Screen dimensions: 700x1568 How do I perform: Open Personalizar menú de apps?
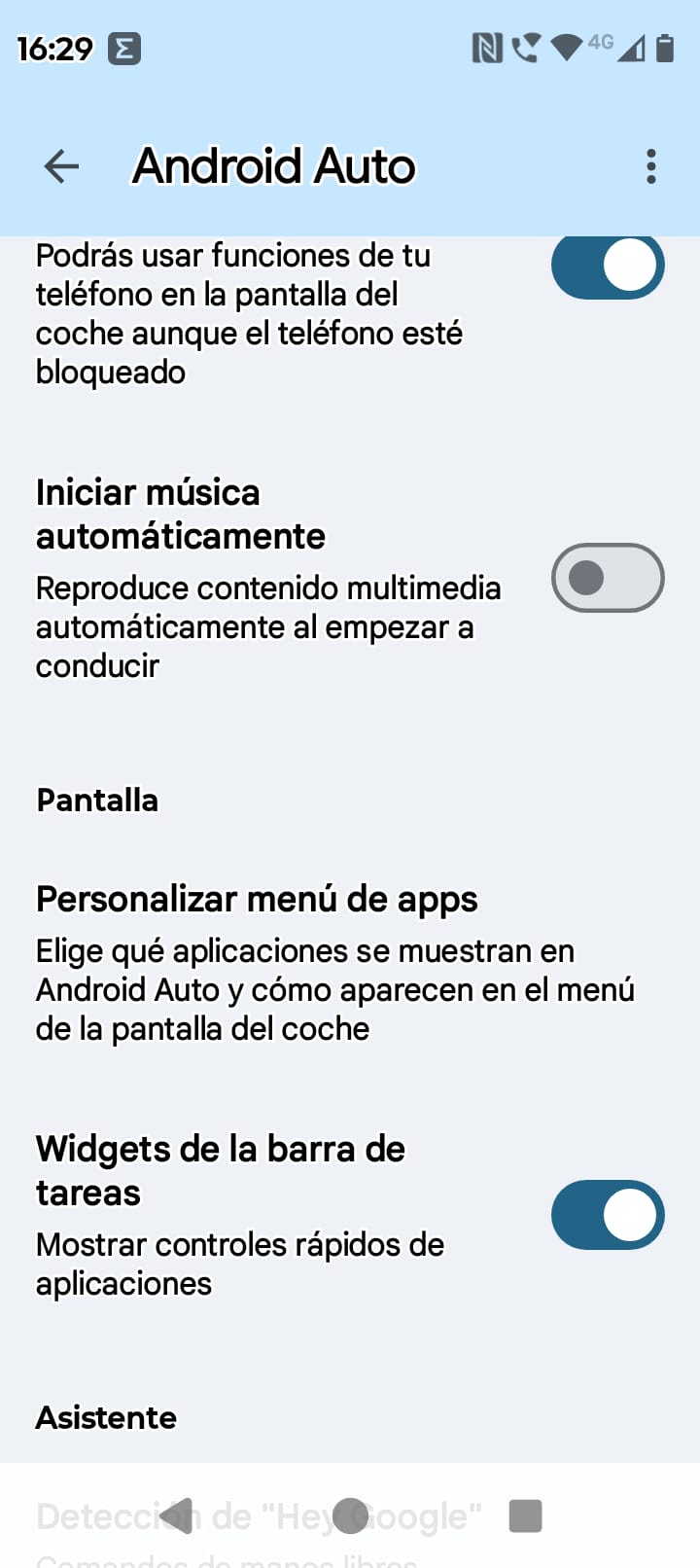coord(335,963)
